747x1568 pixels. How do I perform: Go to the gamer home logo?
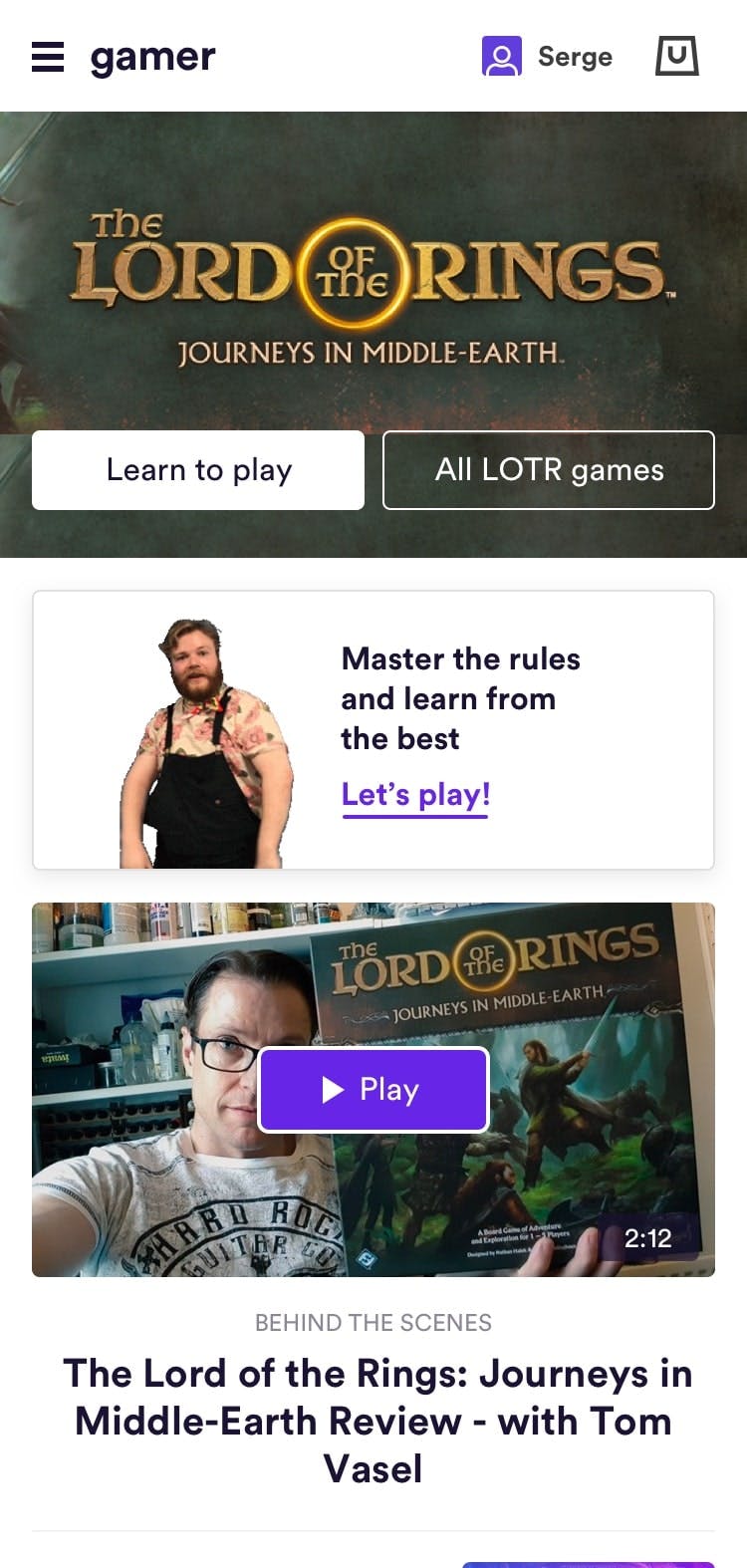pos(152,57)
